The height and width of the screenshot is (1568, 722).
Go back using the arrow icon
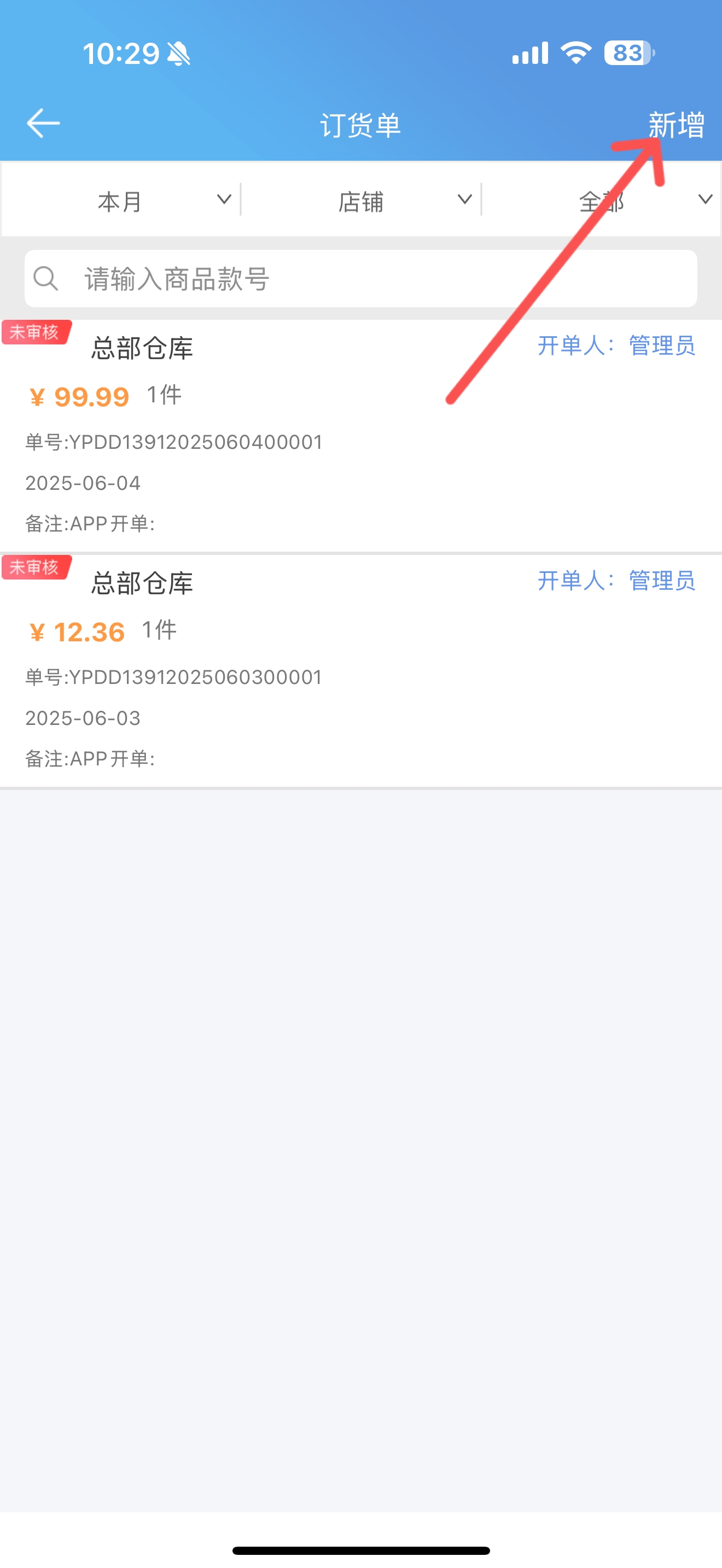43,124
